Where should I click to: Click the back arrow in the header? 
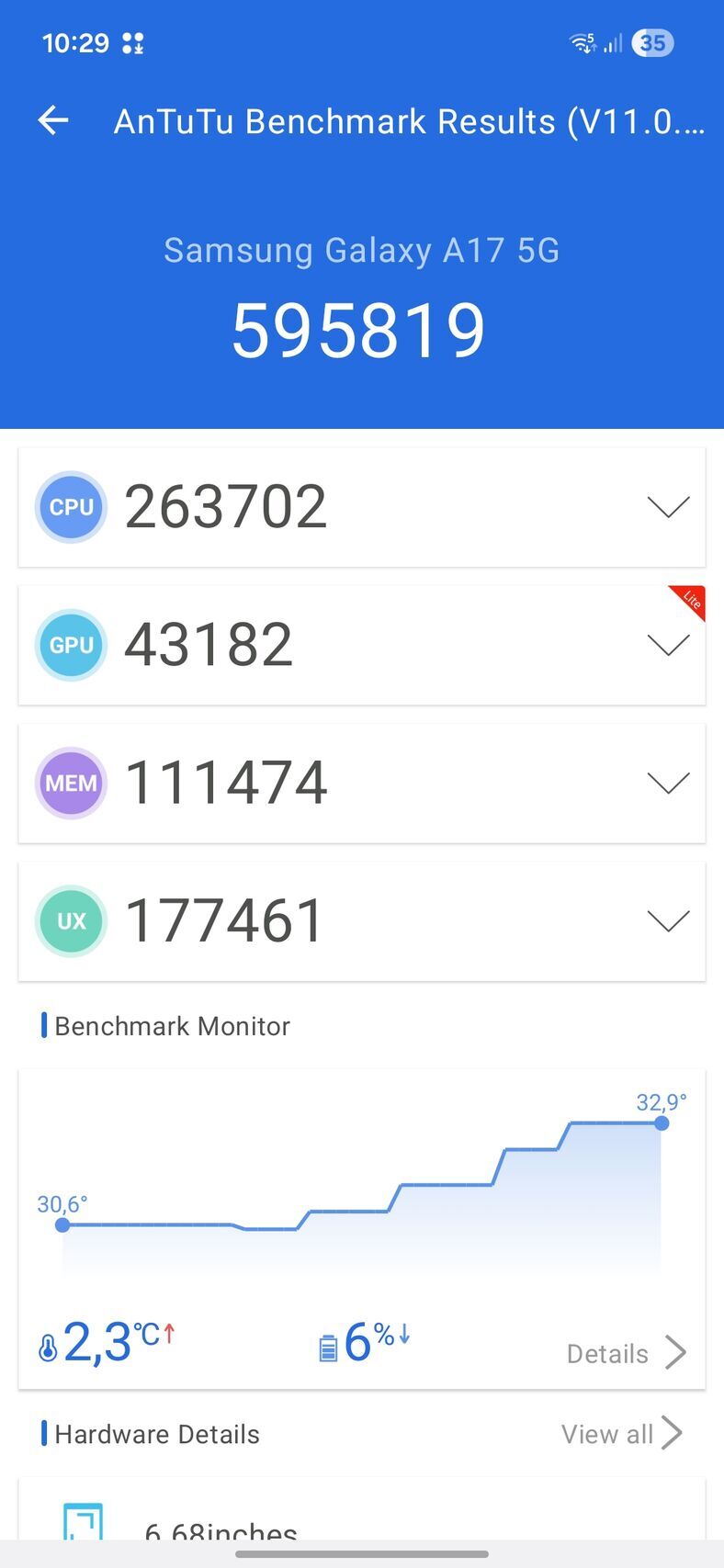(x=52, y=120)
